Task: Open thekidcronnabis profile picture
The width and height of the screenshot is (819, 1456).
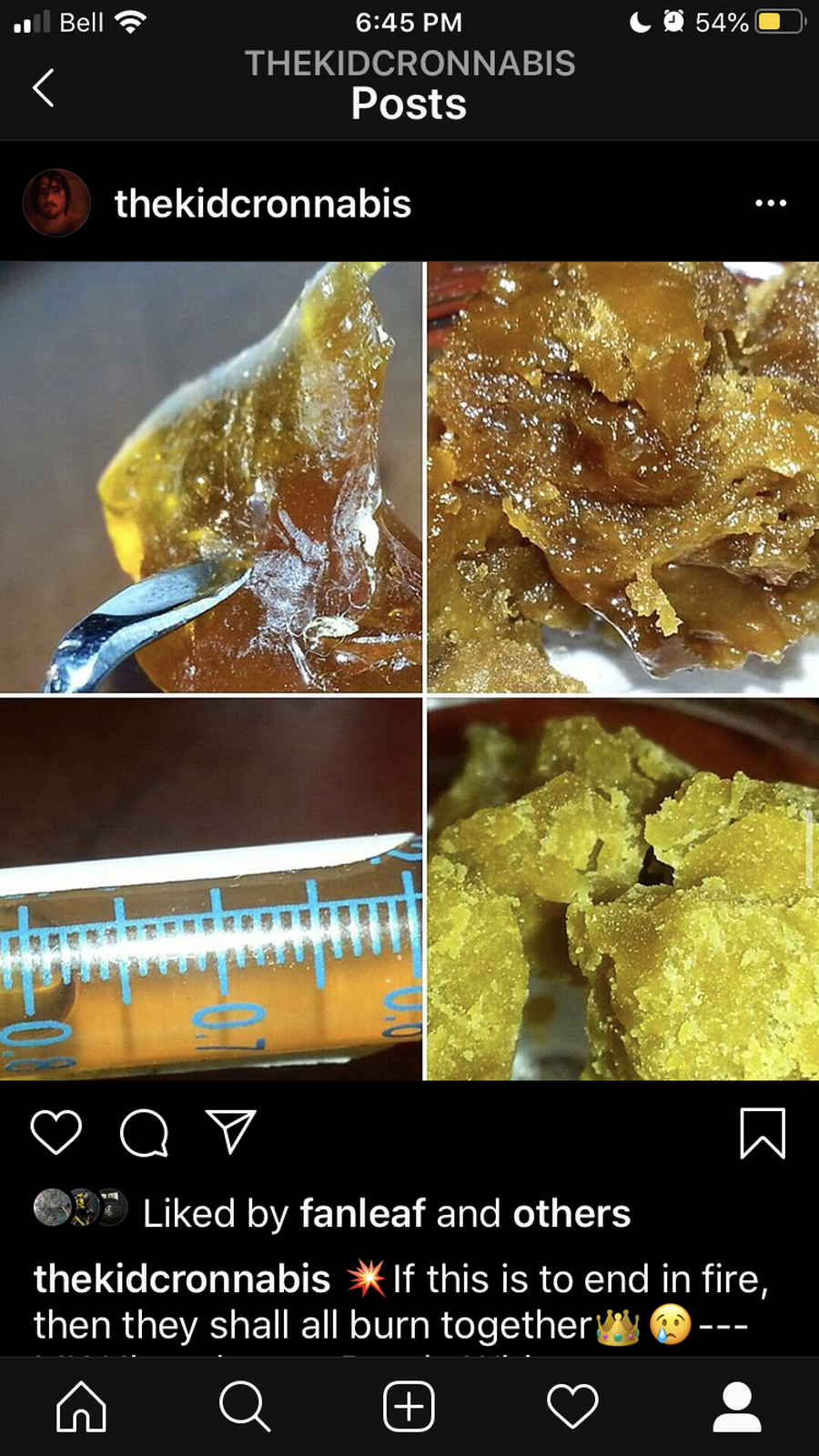Action: 56,203
